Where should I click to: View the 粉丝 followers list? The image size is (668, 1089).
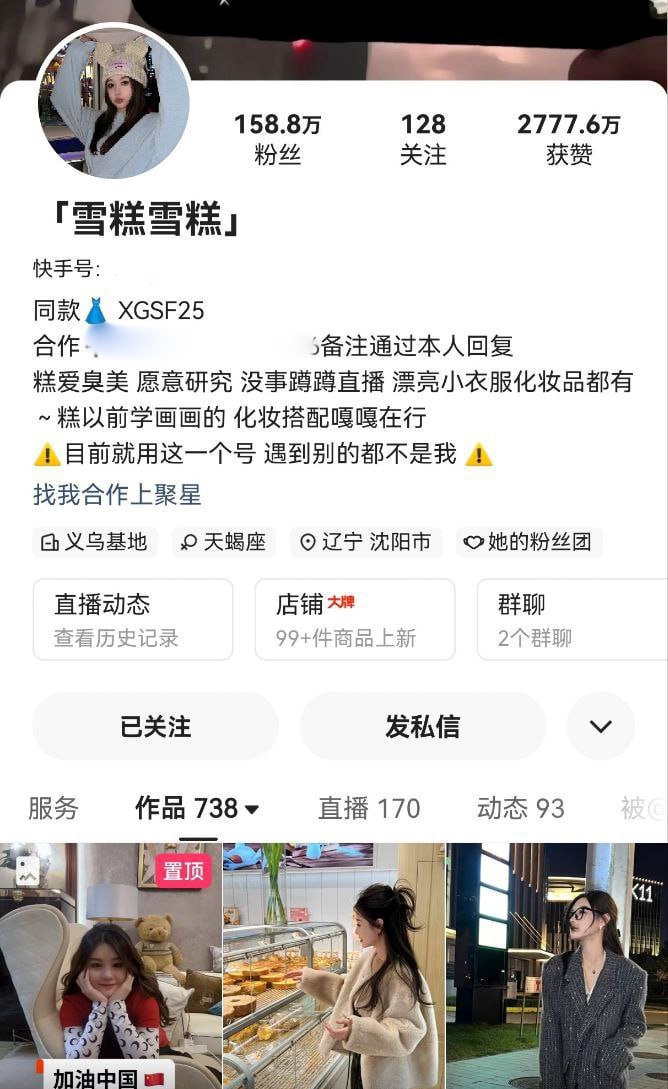[x=277, y=138]
